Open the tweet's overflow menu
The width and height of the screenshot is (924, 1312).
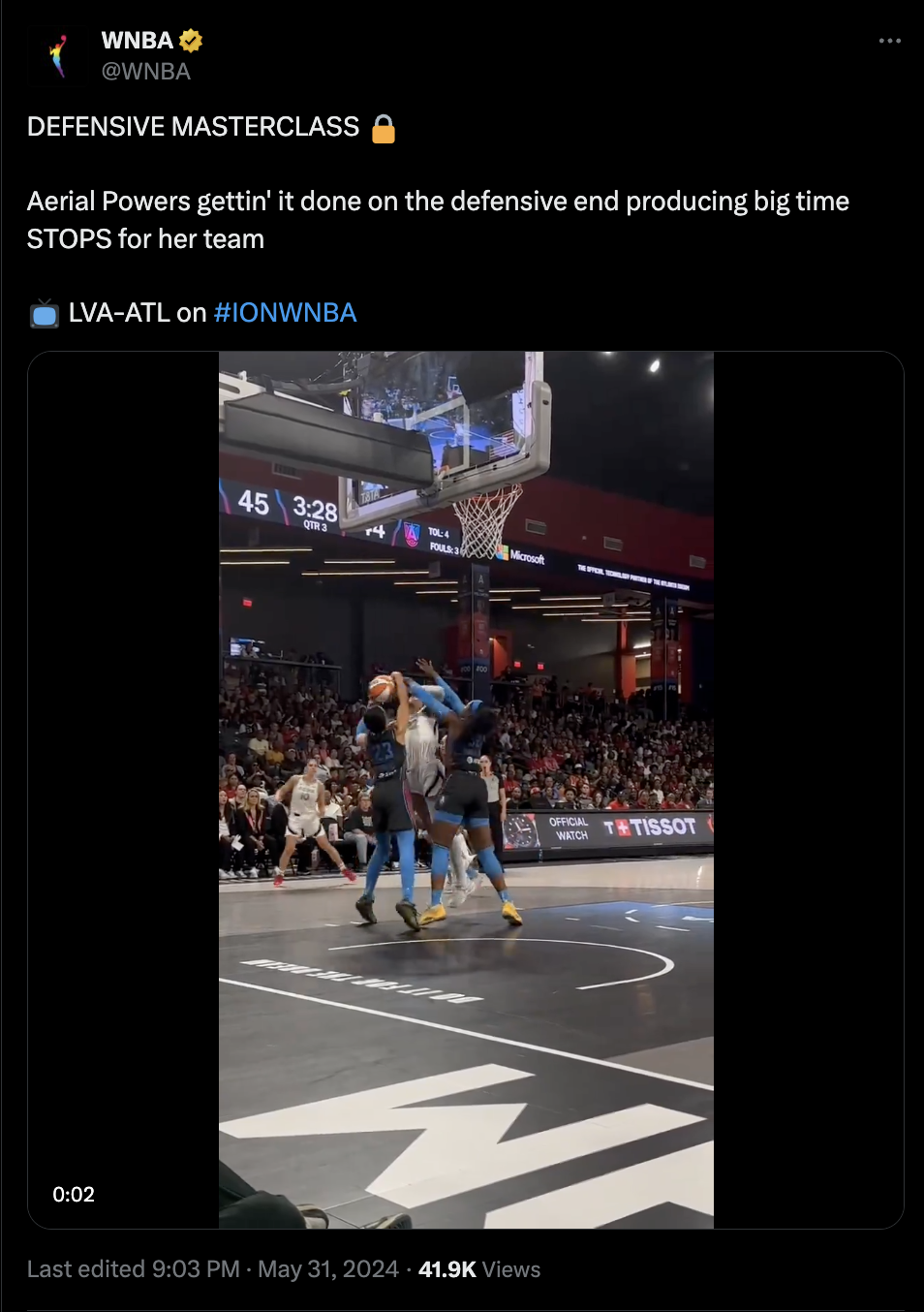[x=889, y=41]
